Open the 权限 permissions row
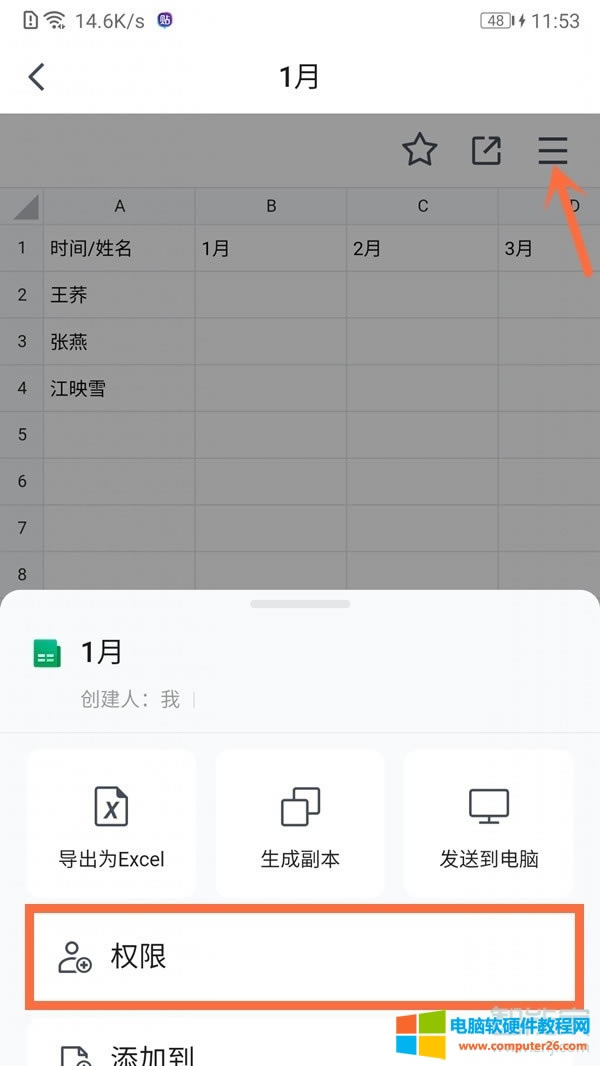The height and width of the screenshot is (1066, 600). 300,957
